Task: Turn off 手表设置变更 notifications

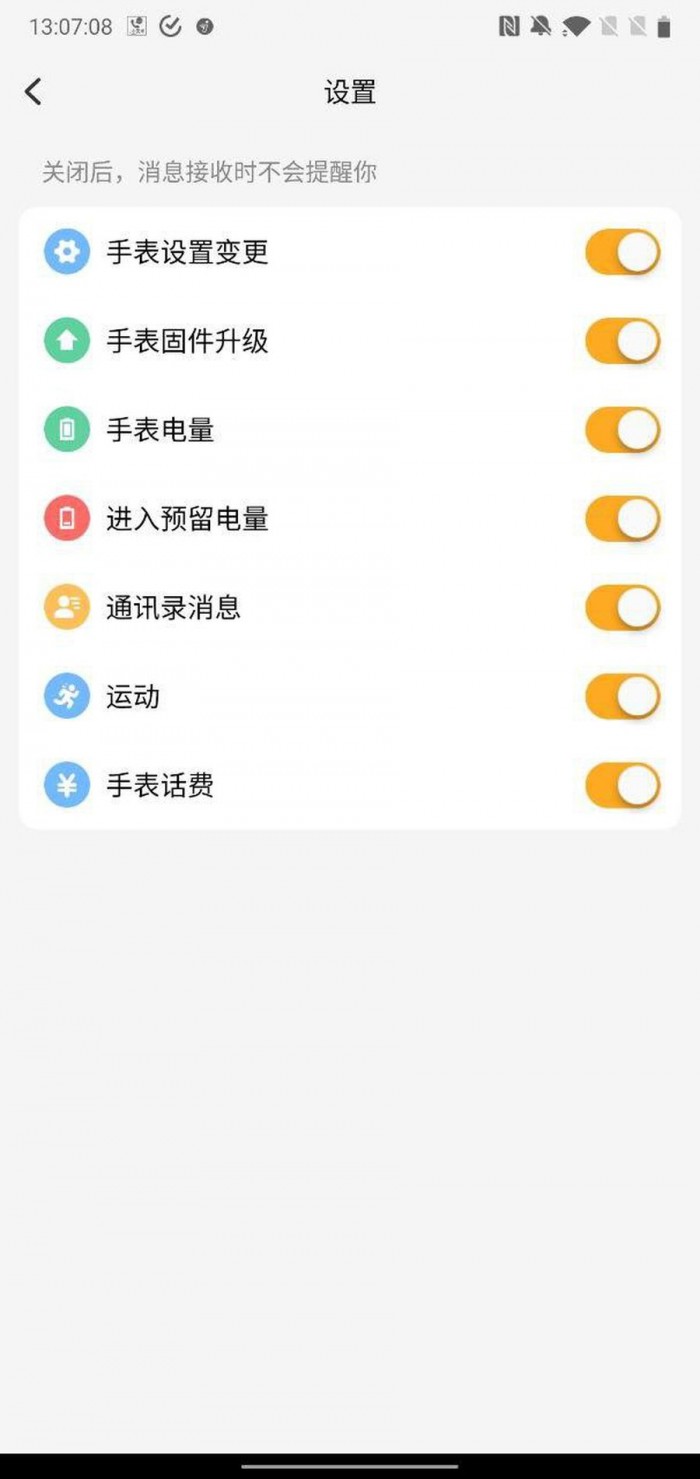Action: 622,252
